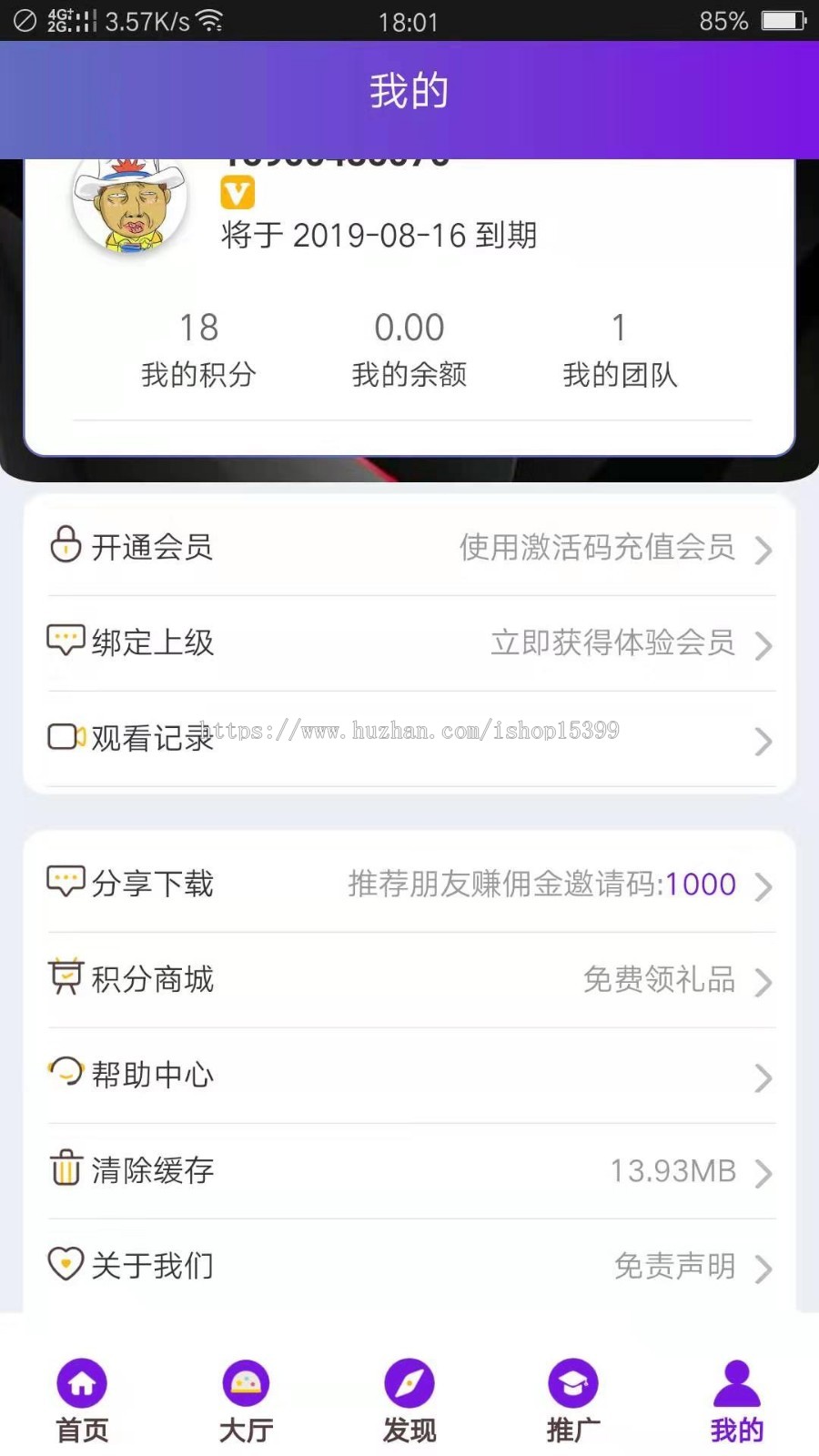
Task: Open the 大厅 hall tab icon
Action: (x=245, y=1382)
